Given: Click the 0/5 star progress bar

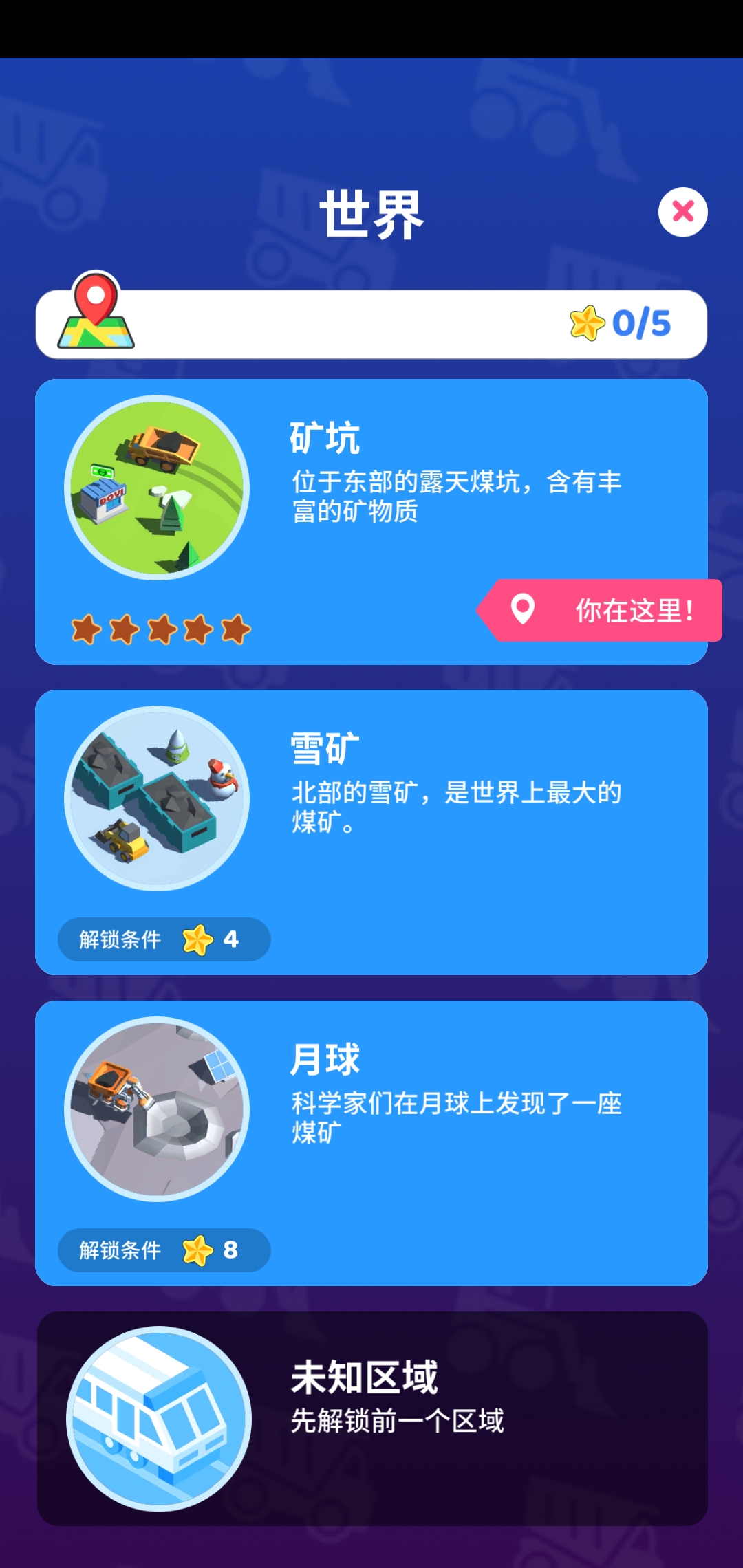Looking at the screenshot, I should (x=371, y=323).
